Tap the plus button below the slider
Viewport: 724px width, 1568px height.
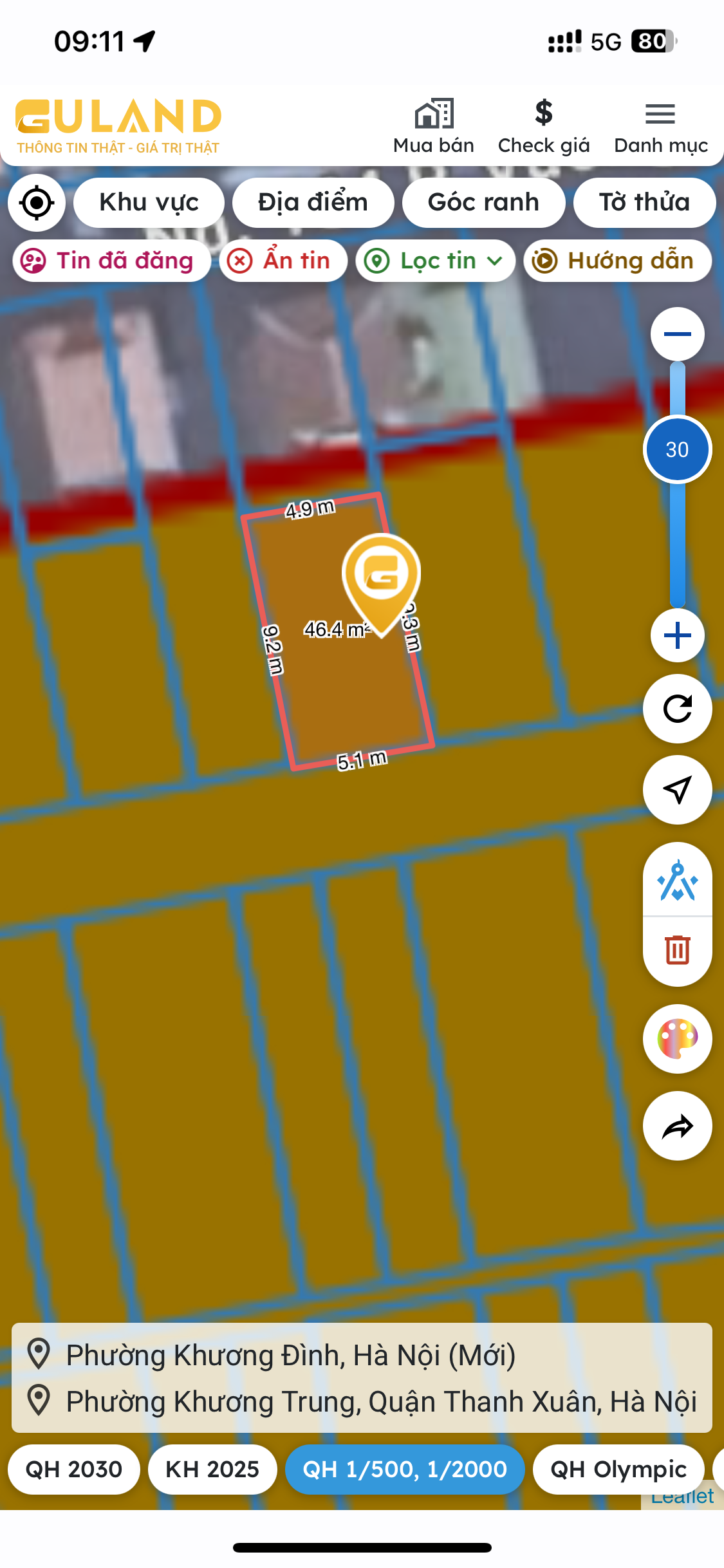(677, 635)
